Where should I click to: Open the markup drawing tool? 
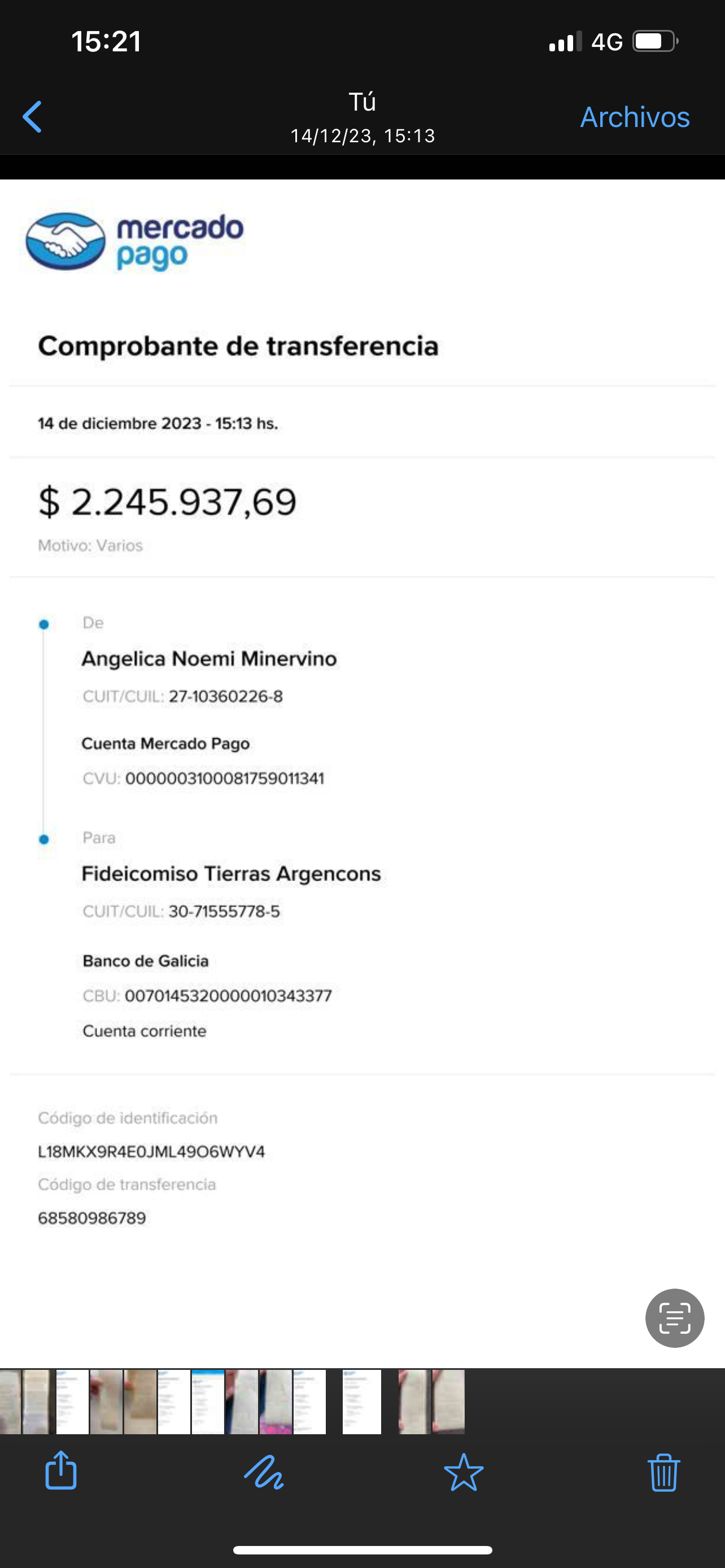pos(264,1472)
